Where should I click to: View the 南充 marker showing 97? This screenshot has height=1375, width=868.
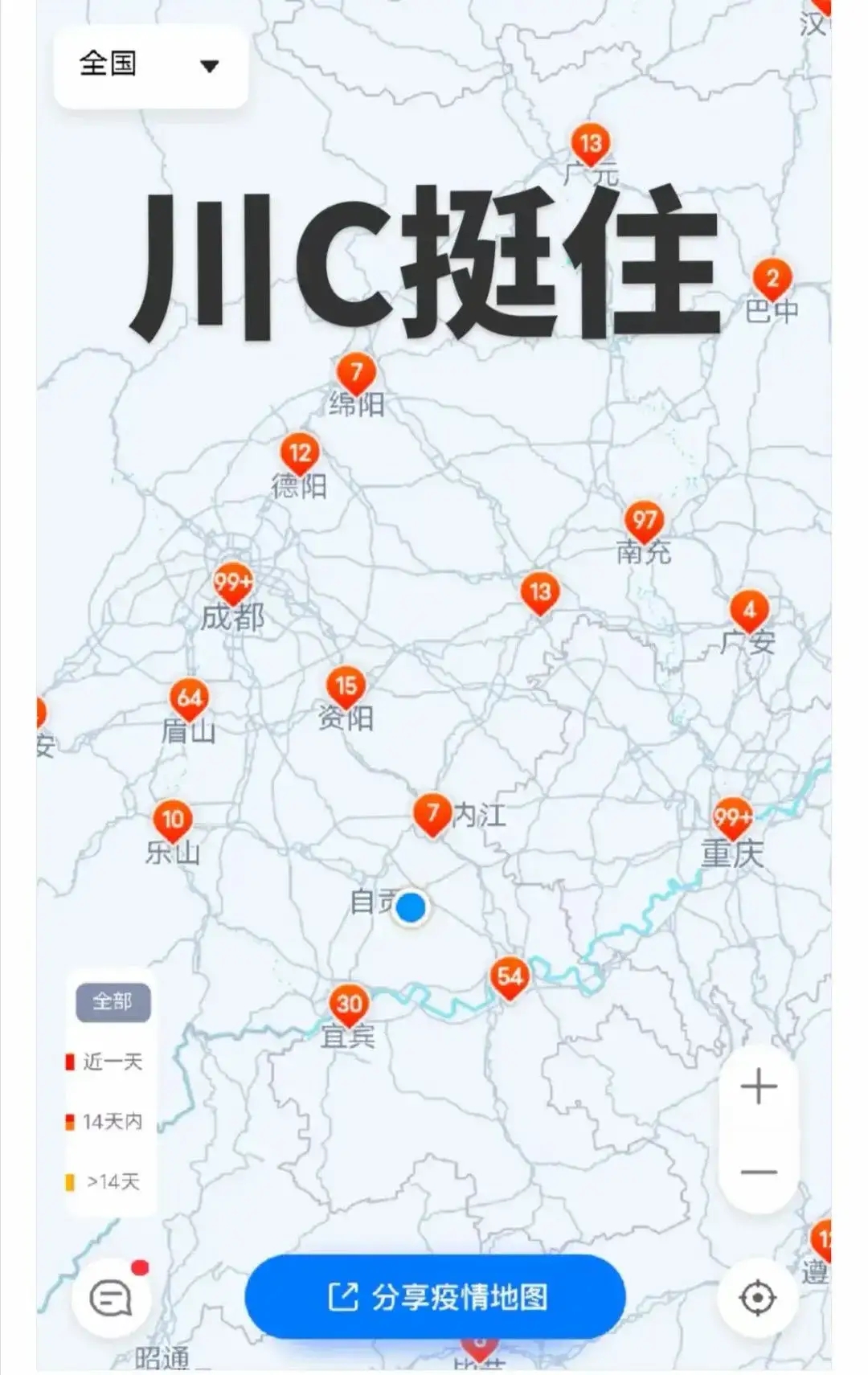(x=644, y=522)
